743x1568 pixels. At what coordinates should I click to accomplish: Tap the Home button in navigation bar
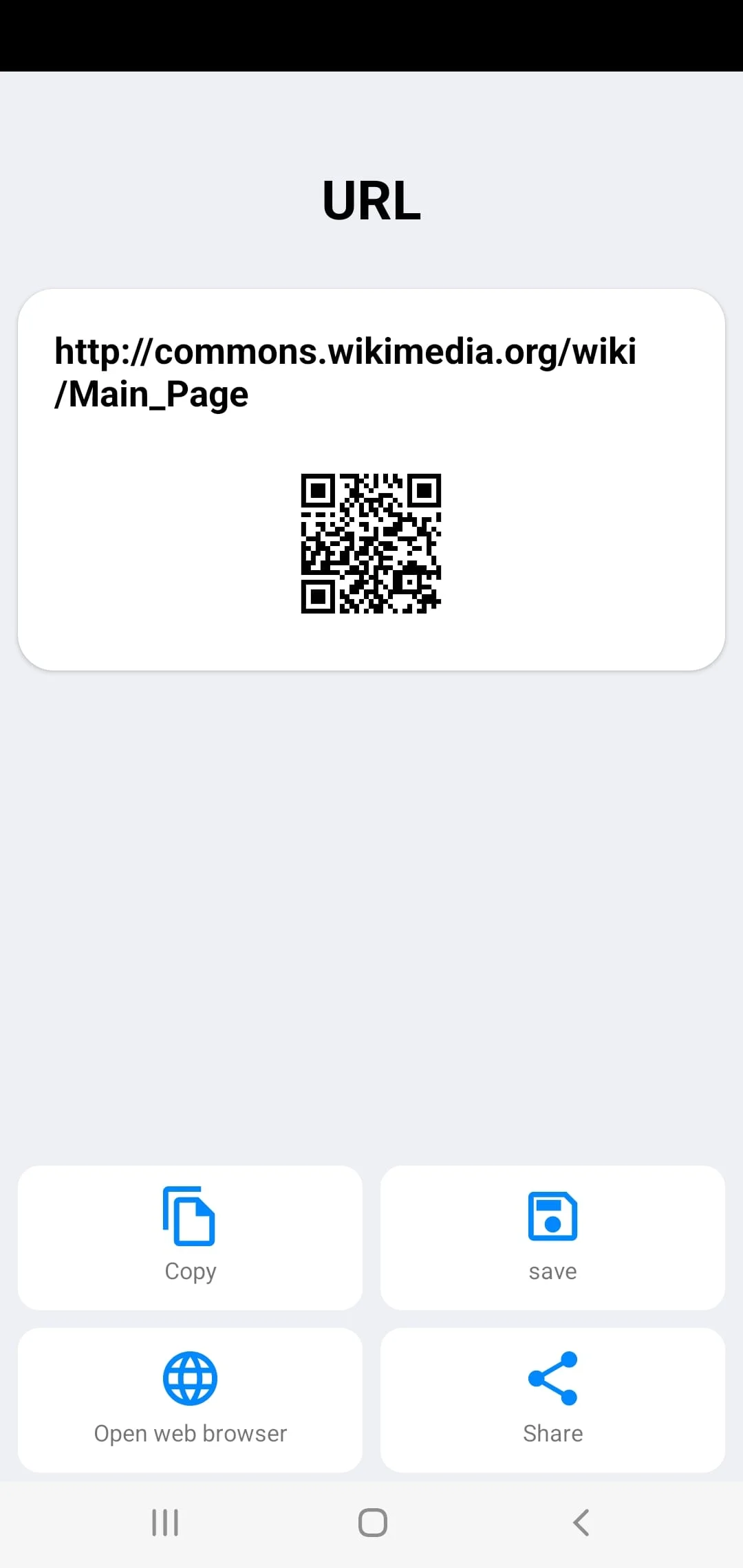(x=371, y=1521)
